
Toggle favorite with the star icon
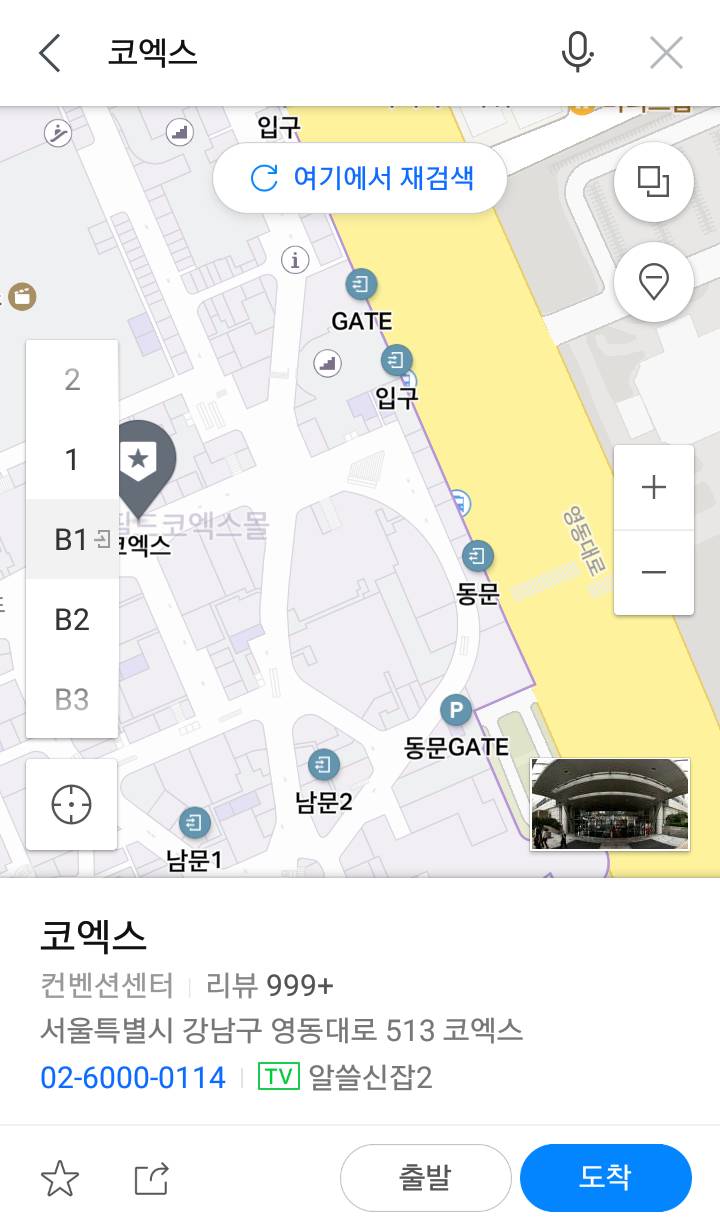point(60,1178)
